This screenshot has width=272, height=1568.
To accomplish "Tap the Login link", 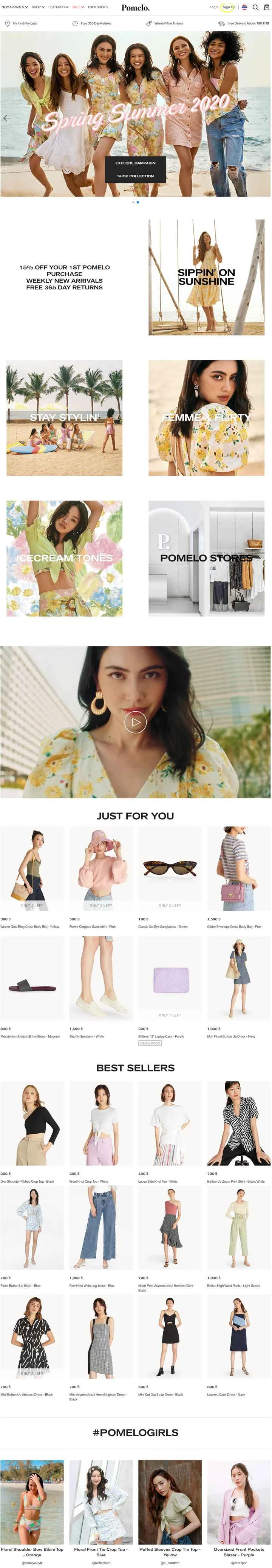I will tap(214, 7).
